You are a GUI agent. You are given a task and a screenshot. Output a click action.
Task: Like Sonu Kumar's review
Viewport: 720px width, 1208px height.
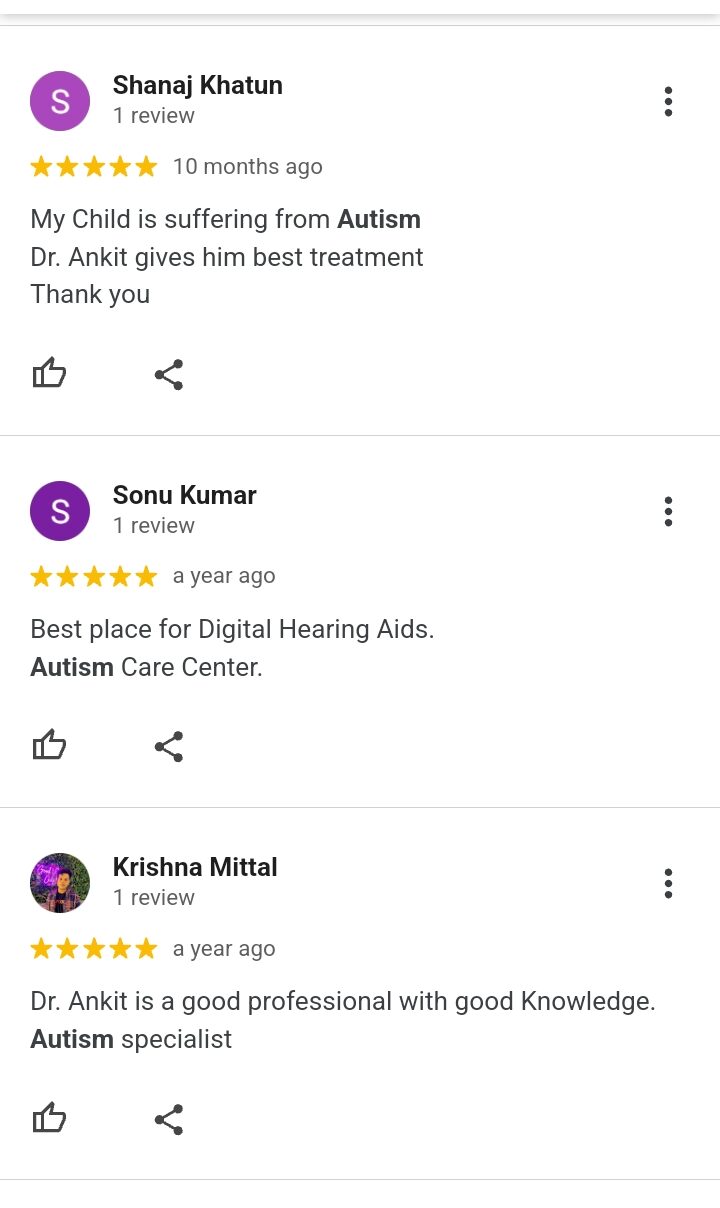click(x=49, y=746)
